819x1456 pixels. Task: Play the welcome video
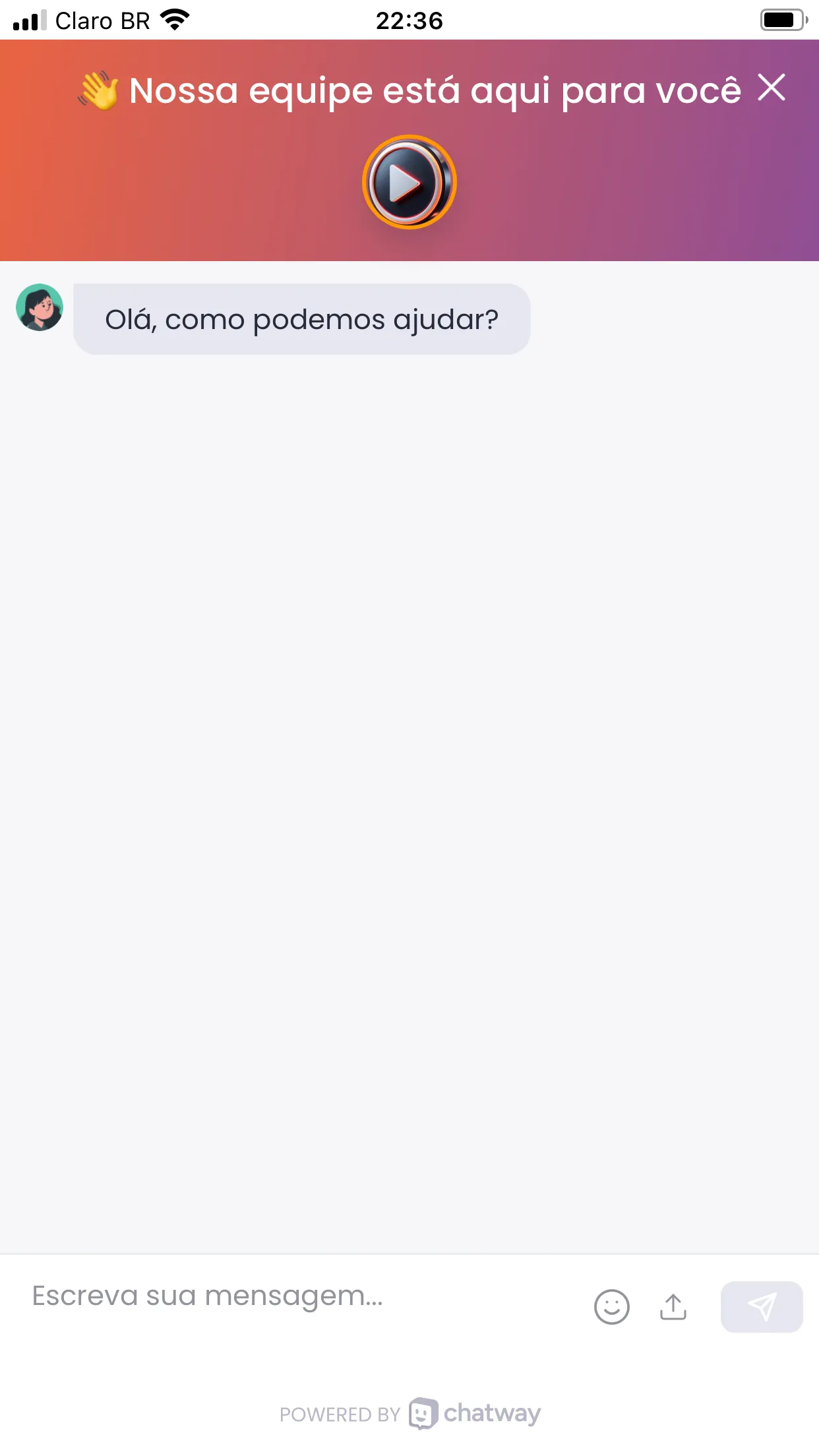pyautogui.click(x=409, y=183)
